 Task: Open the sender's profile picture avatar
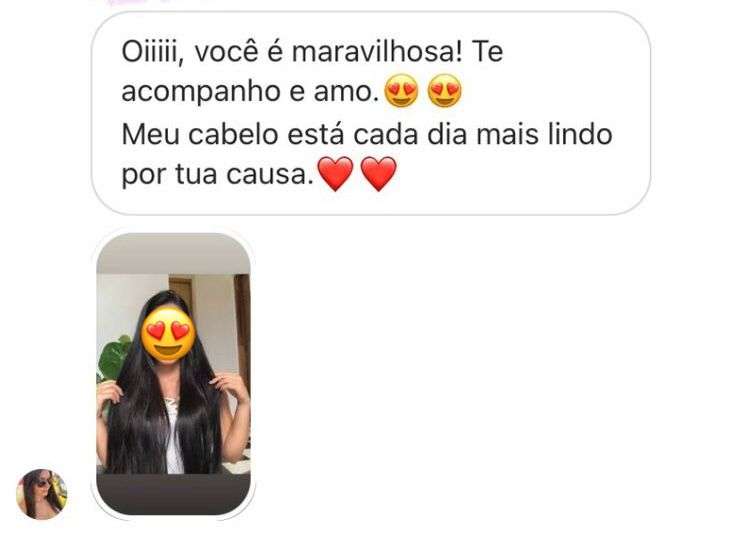[41, 494]
